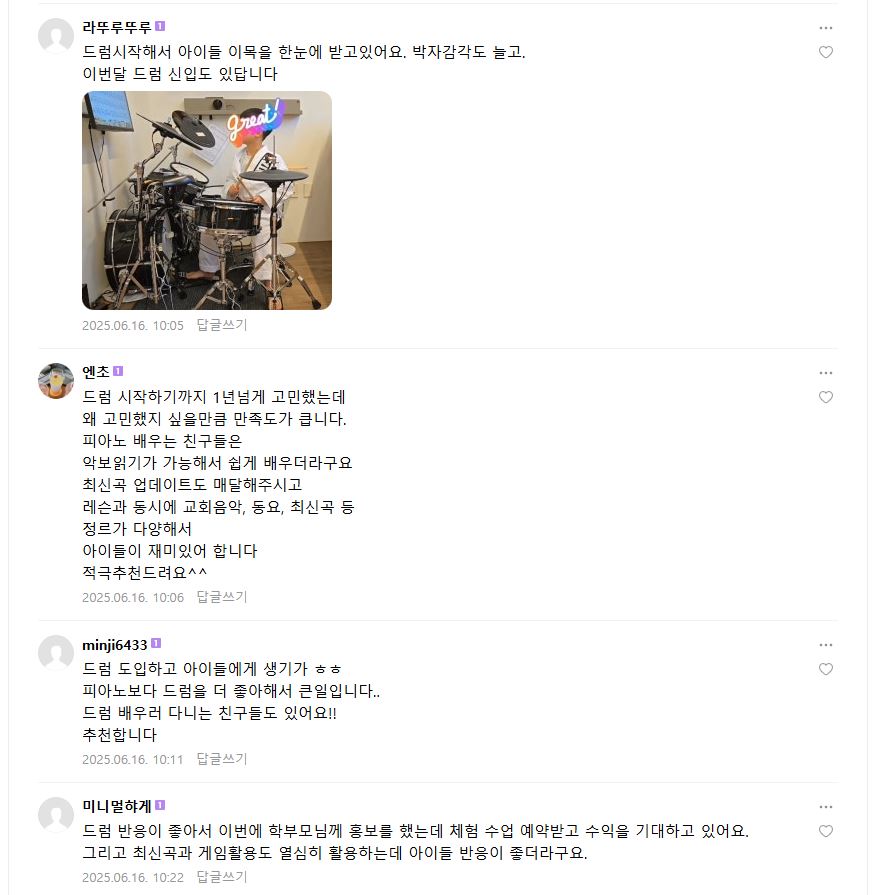Open 엔초's profile picture
Viewport: 878px width, 895px height.
point(56,381)
